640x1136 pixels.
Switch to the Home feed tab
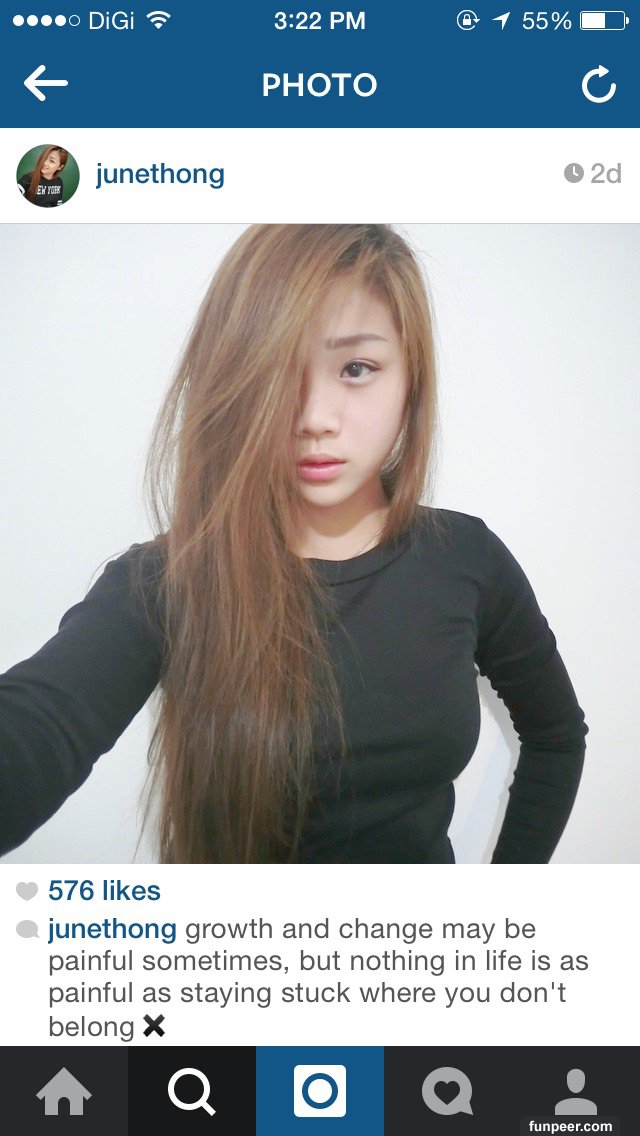(x=64, y=1091)
